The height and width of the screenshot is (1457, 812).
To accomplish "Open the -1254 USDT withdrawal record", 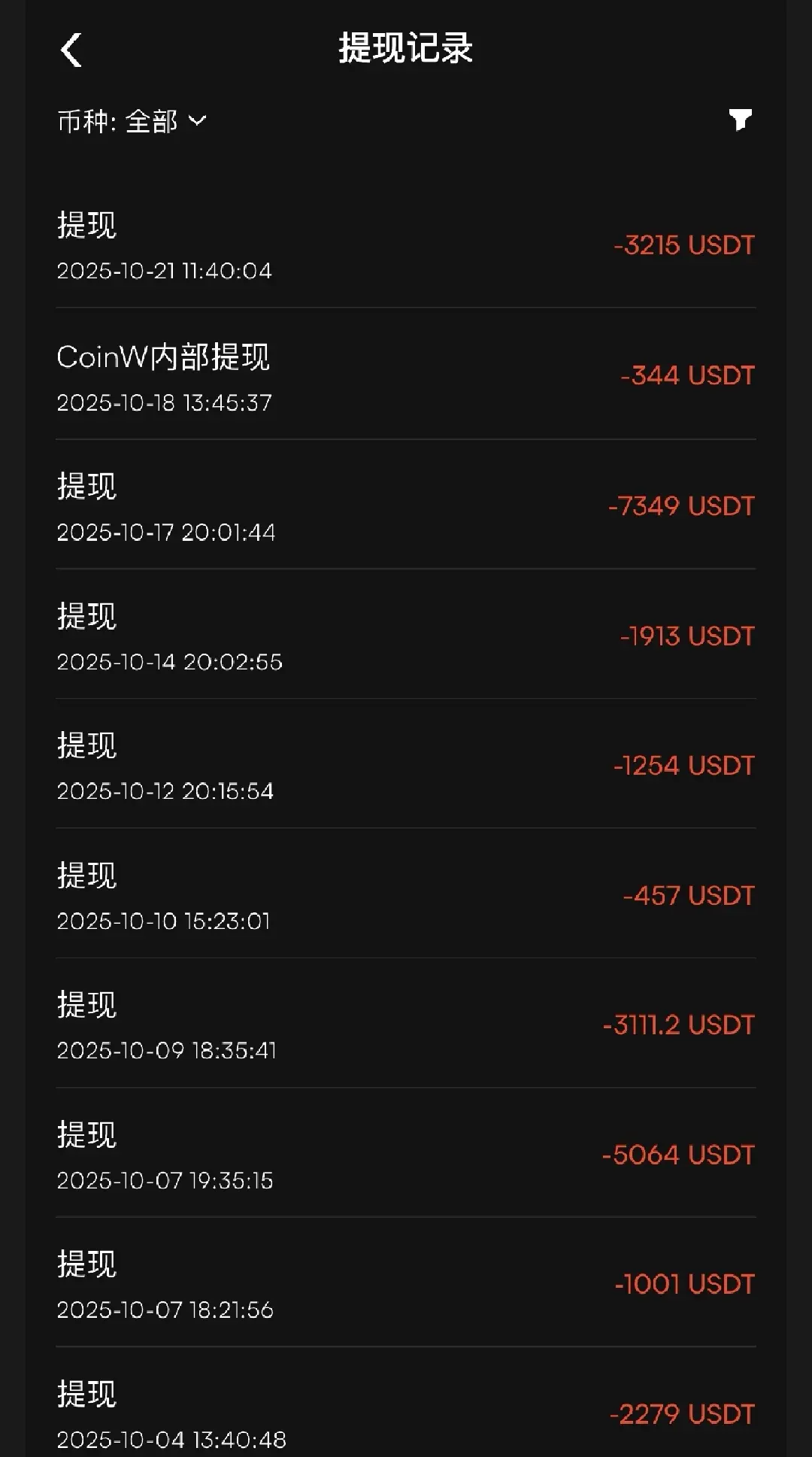I will 406,766.
